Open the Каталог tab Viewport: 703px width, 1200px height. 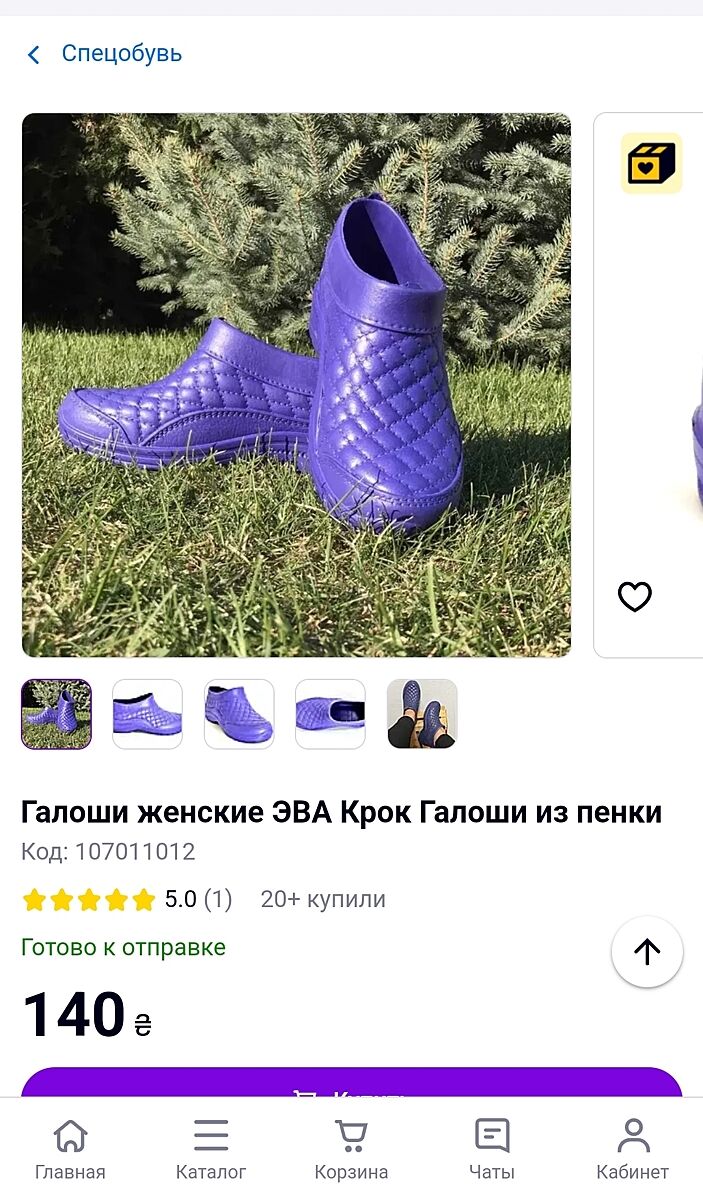[x=211, y=1150]
